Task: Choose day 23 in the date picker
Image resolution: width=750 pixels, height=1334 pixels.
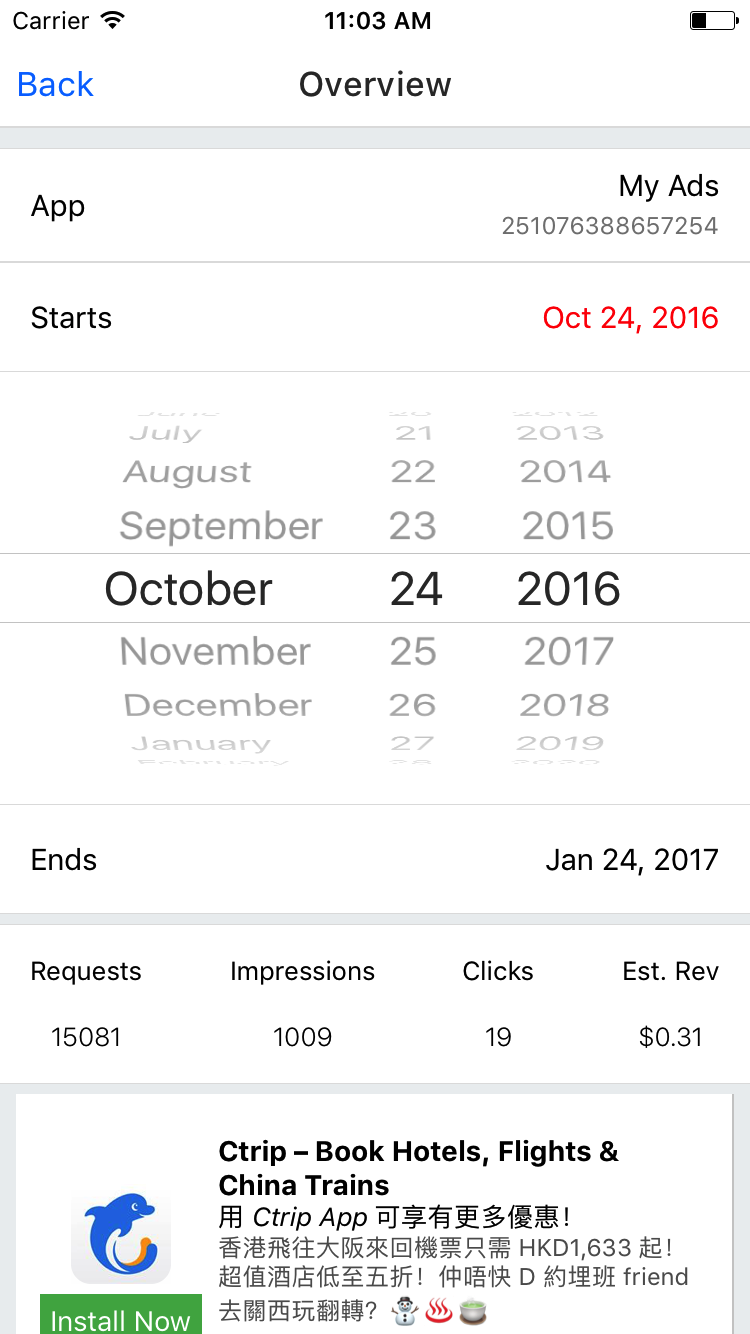Action: pos(413,526)
